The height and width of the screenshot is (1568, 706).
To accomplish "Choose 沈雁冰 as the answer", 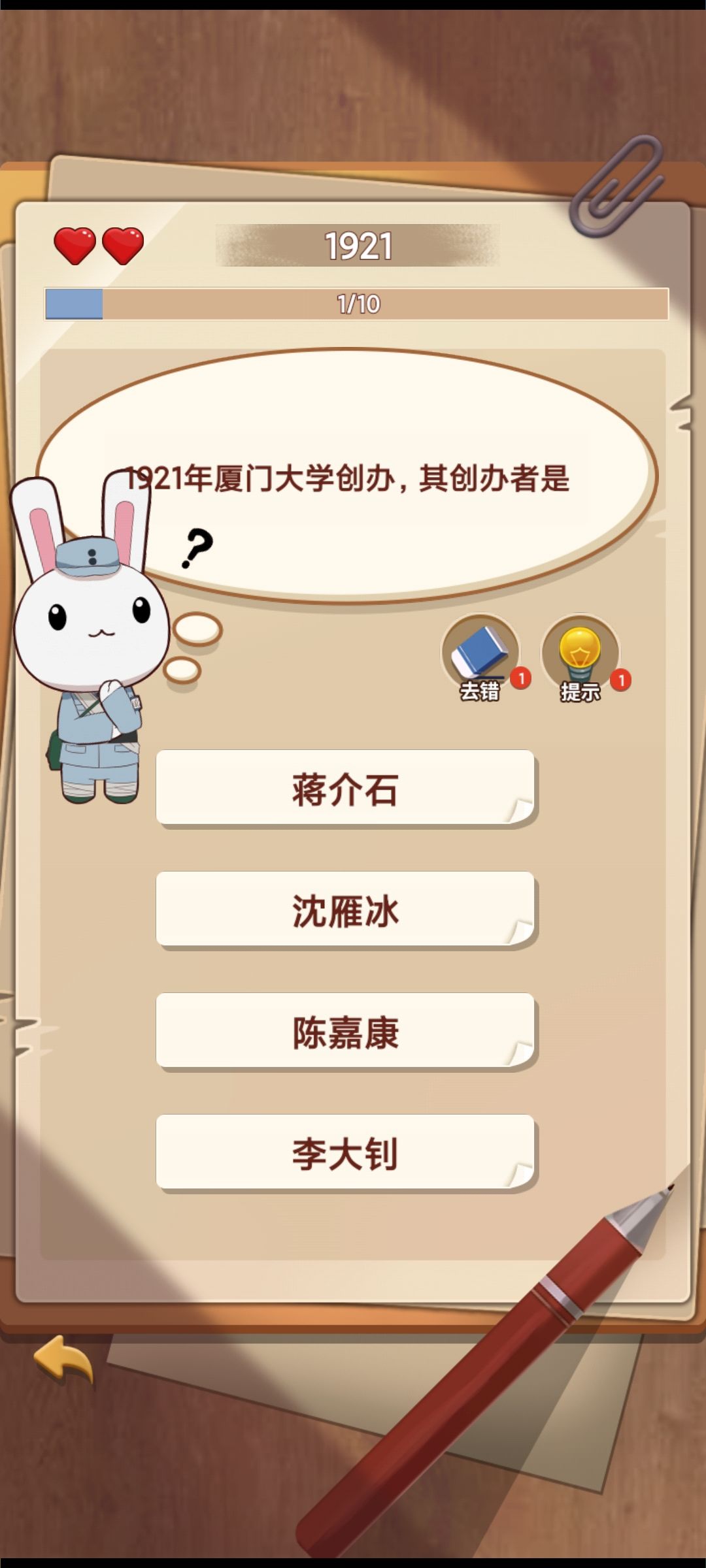I will pyautogui.click(x=346, y=909).
